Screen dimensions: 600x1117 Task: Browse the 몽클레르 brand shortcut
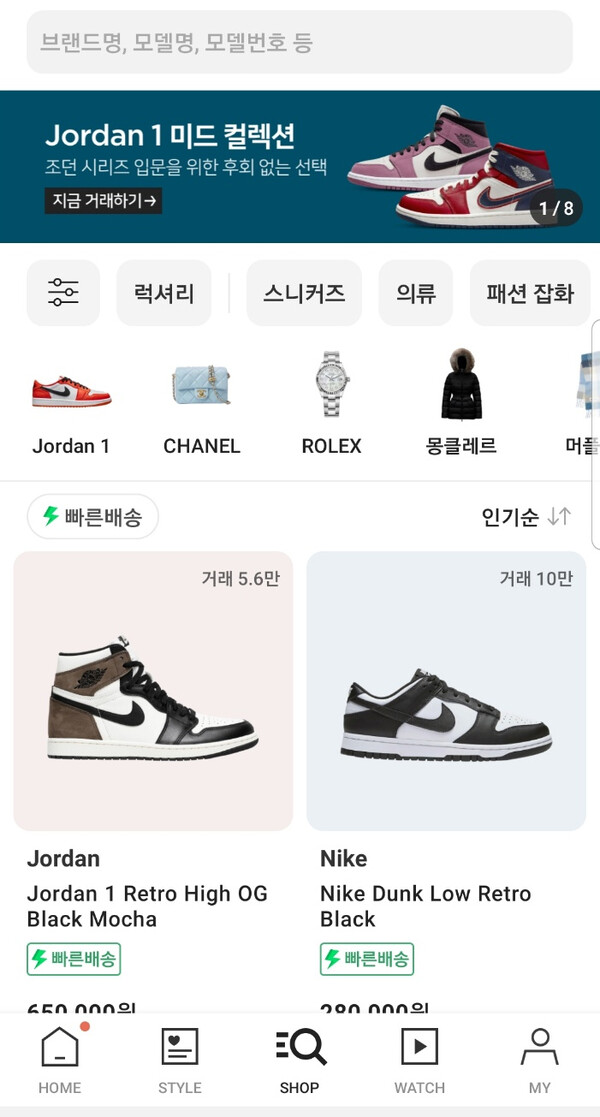point(461,403)
